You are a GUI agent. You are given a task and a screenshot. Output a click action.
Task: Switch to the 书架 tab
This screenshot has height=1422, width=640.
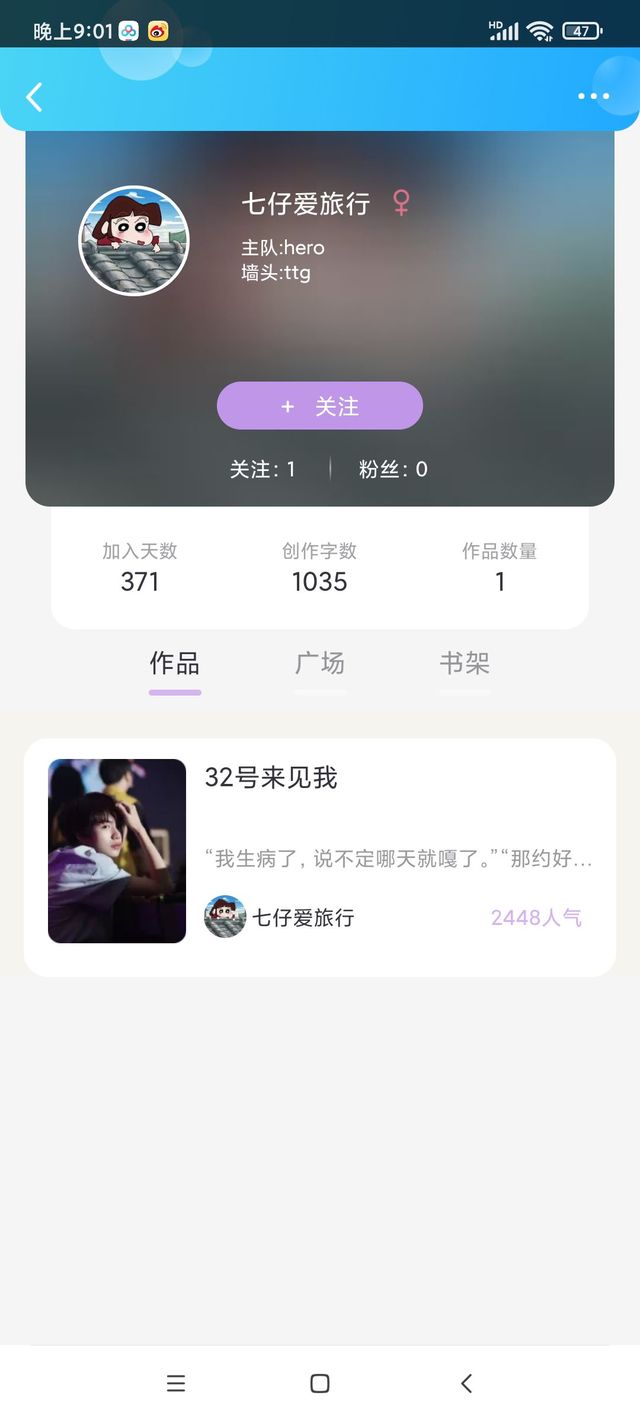(465, 664)
